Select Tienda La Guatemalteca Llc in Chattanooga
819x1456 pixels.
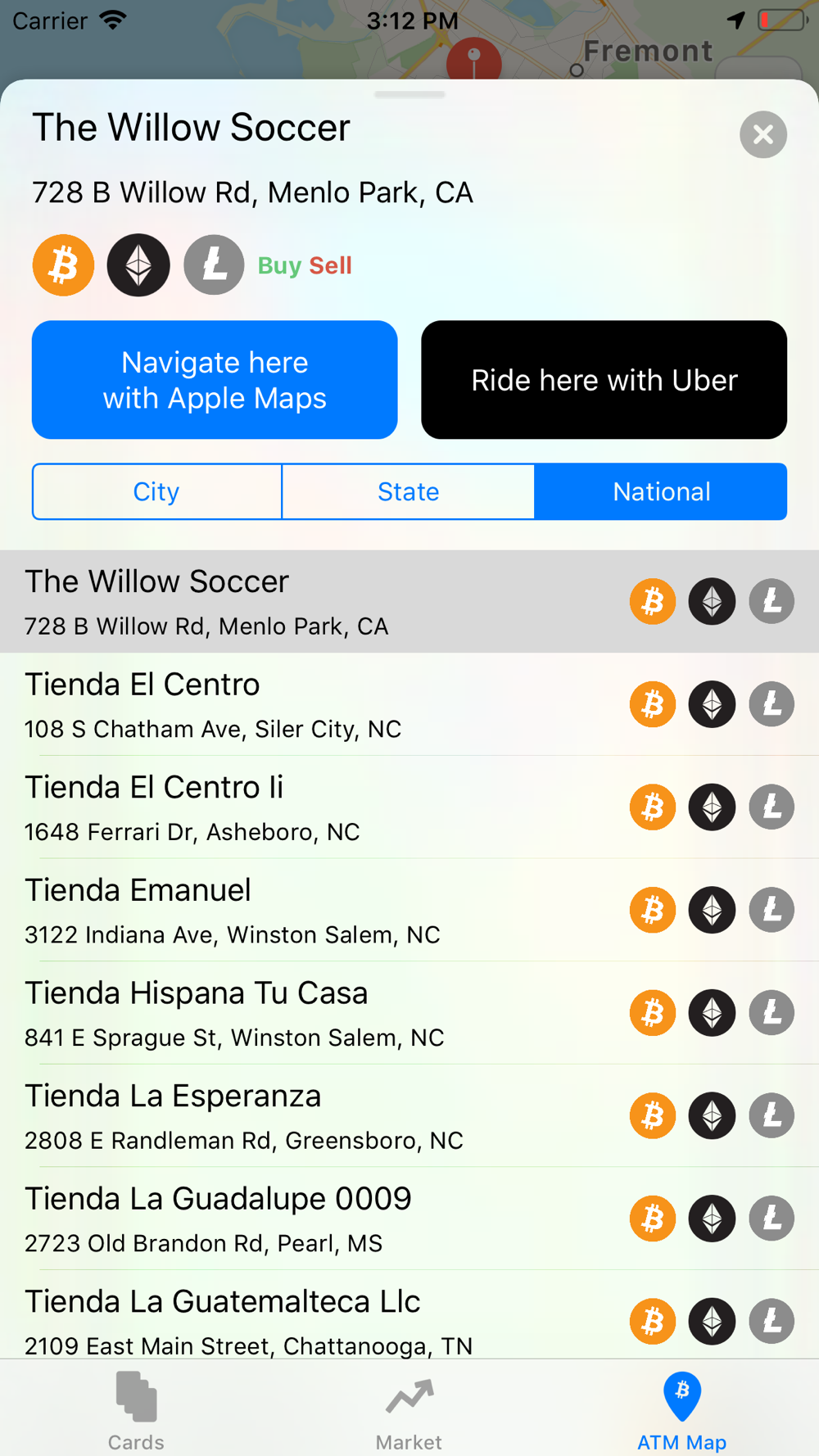coord(409,1315)
